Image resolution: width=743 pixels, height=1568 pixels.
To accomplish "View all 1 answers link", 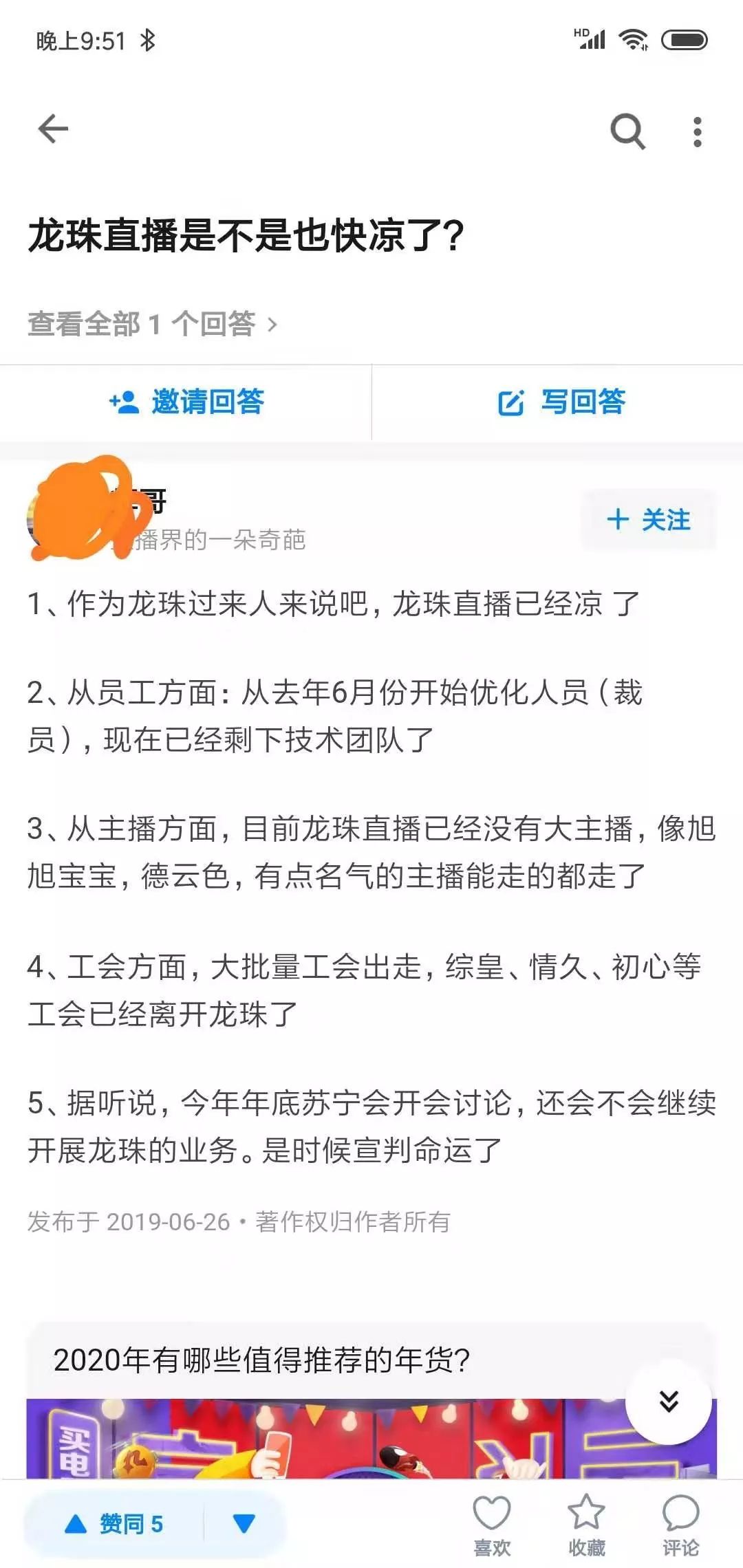I will pos(153,323).
